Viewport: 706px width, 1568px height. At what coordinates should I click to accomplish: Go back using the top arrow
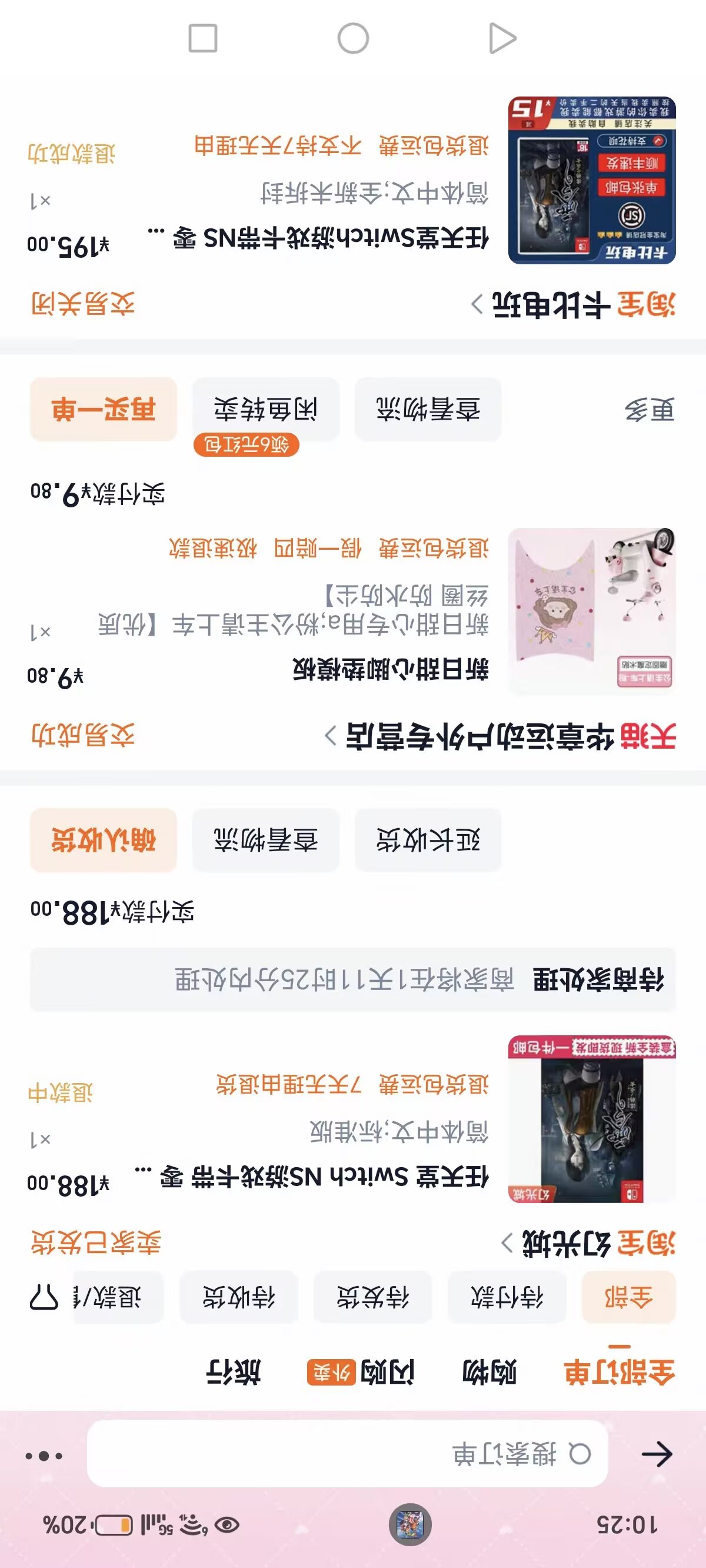657,1454
